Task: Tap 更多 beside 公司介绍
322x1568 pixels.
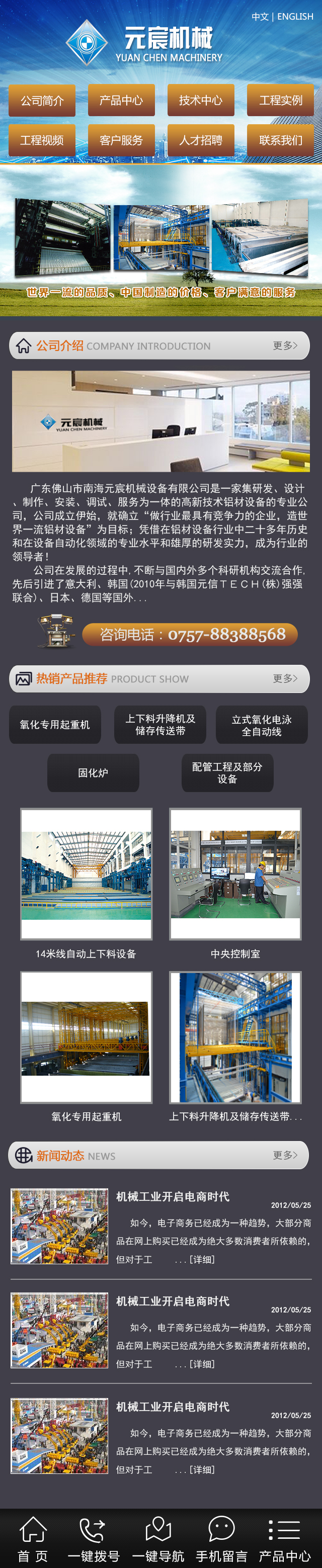Action: pos(285,346)
